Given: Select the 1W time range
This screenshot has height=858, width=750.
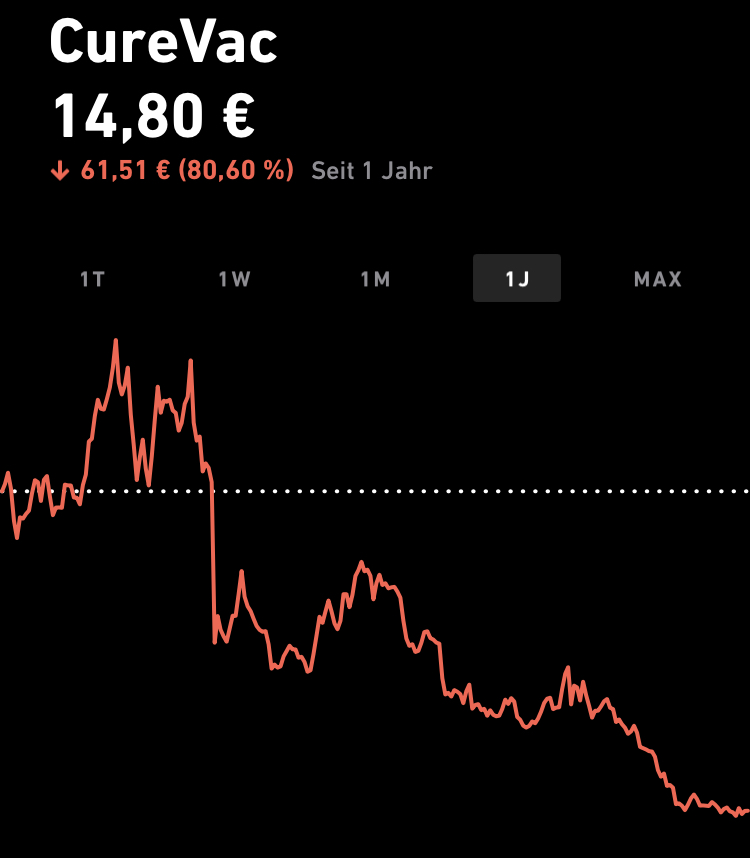Looking at the screenshot, I should click(234, 279).
